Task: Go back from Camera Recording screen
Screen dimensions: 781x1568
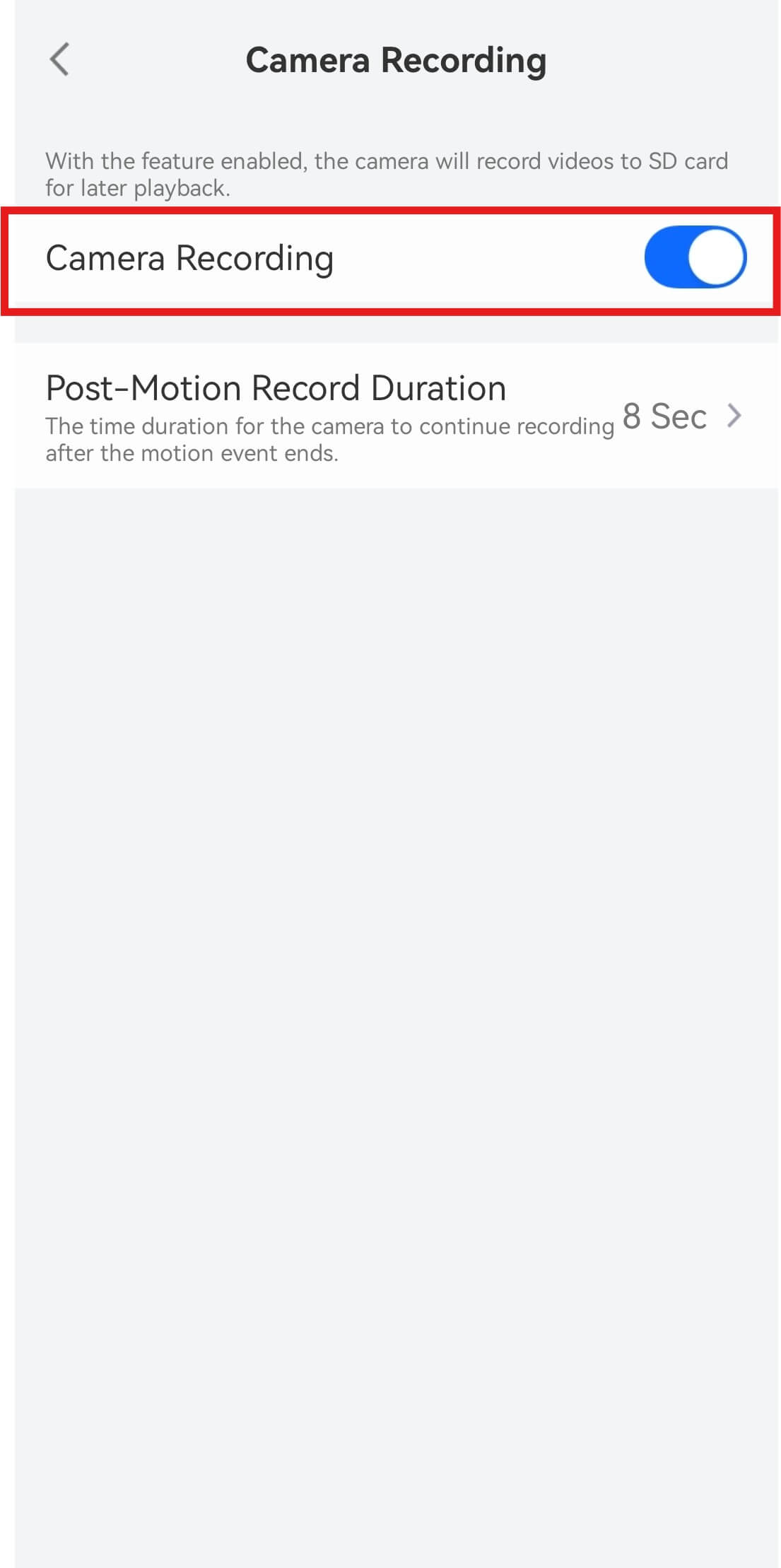Action: pyautogui.click(x=60, y=59)
